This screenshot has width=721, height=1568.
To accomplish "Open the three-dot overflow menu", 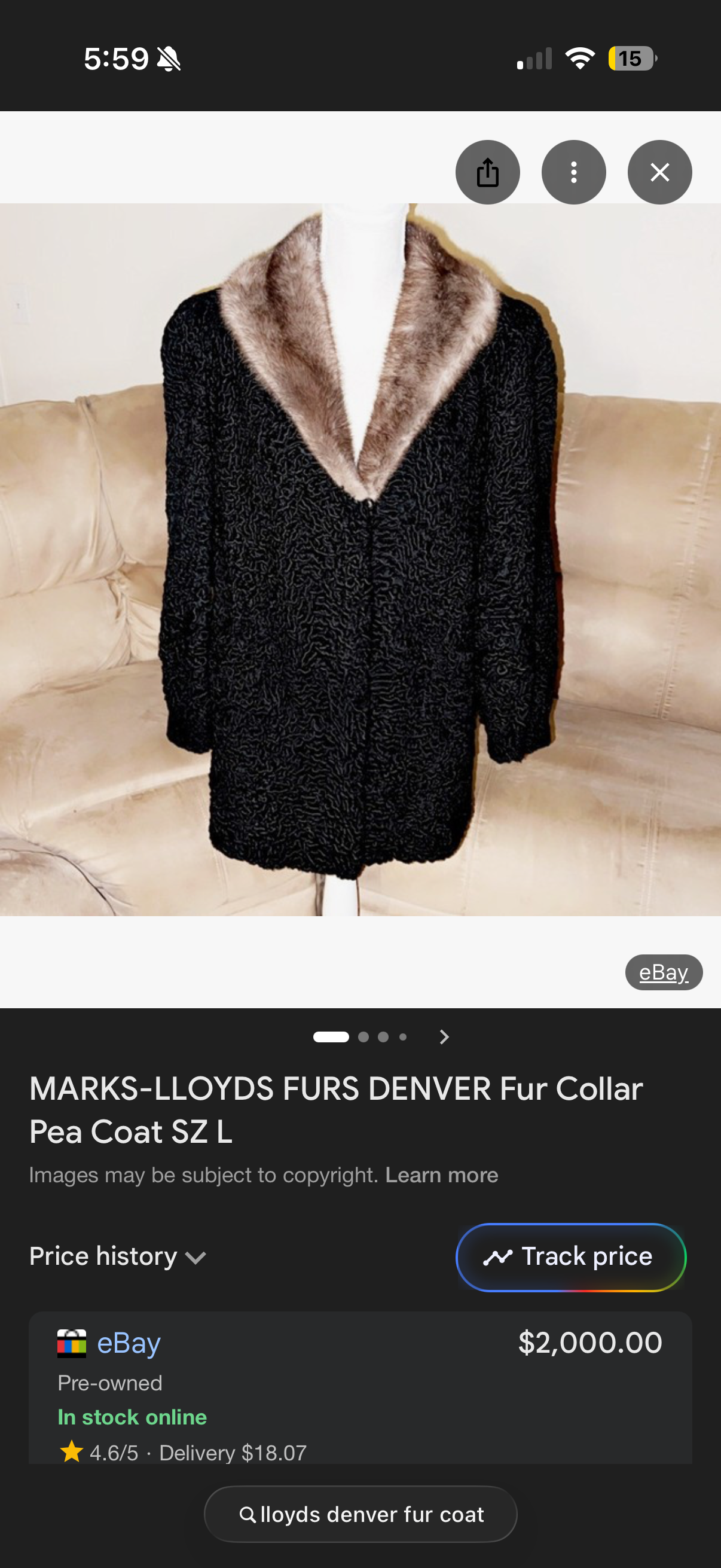I will pos(573,172).
